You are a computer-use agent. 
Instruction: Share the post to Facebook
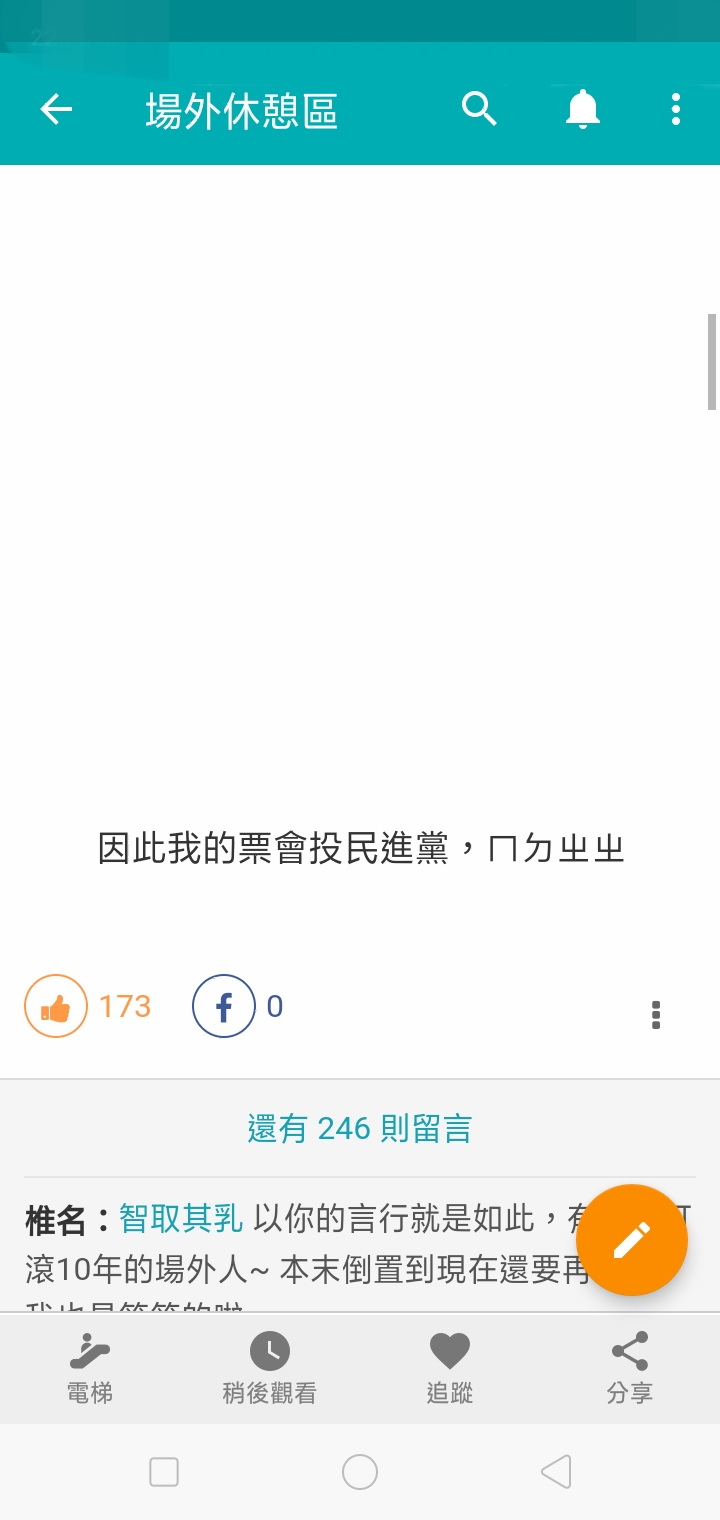tap(224, 1006)
